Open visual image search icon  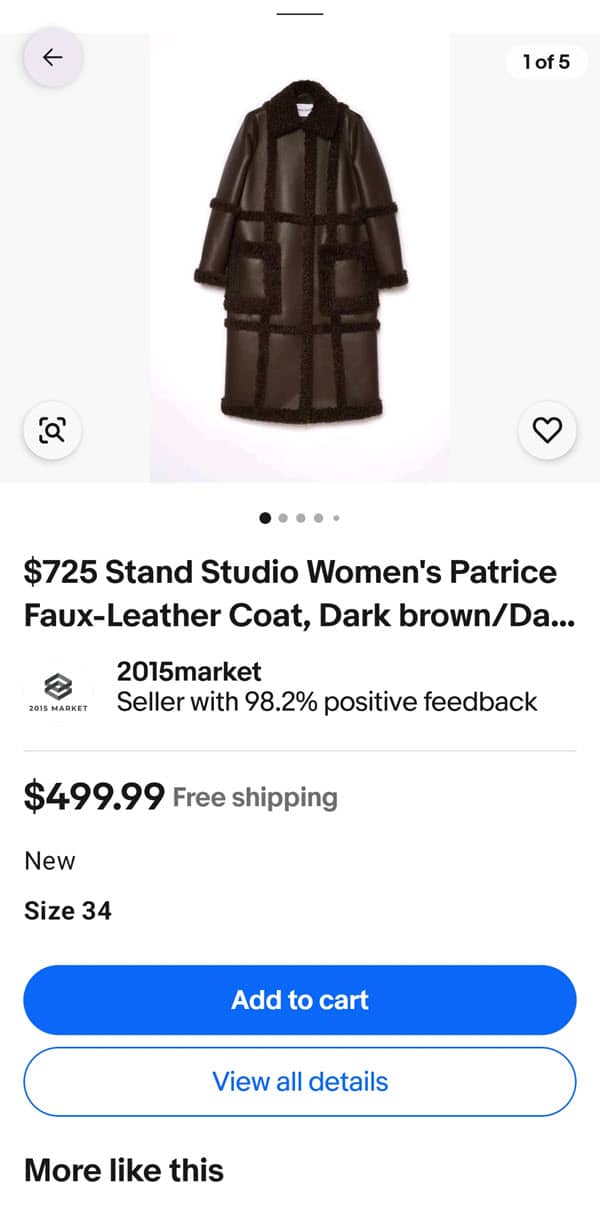pyautogui.click(x=52, y=431)
